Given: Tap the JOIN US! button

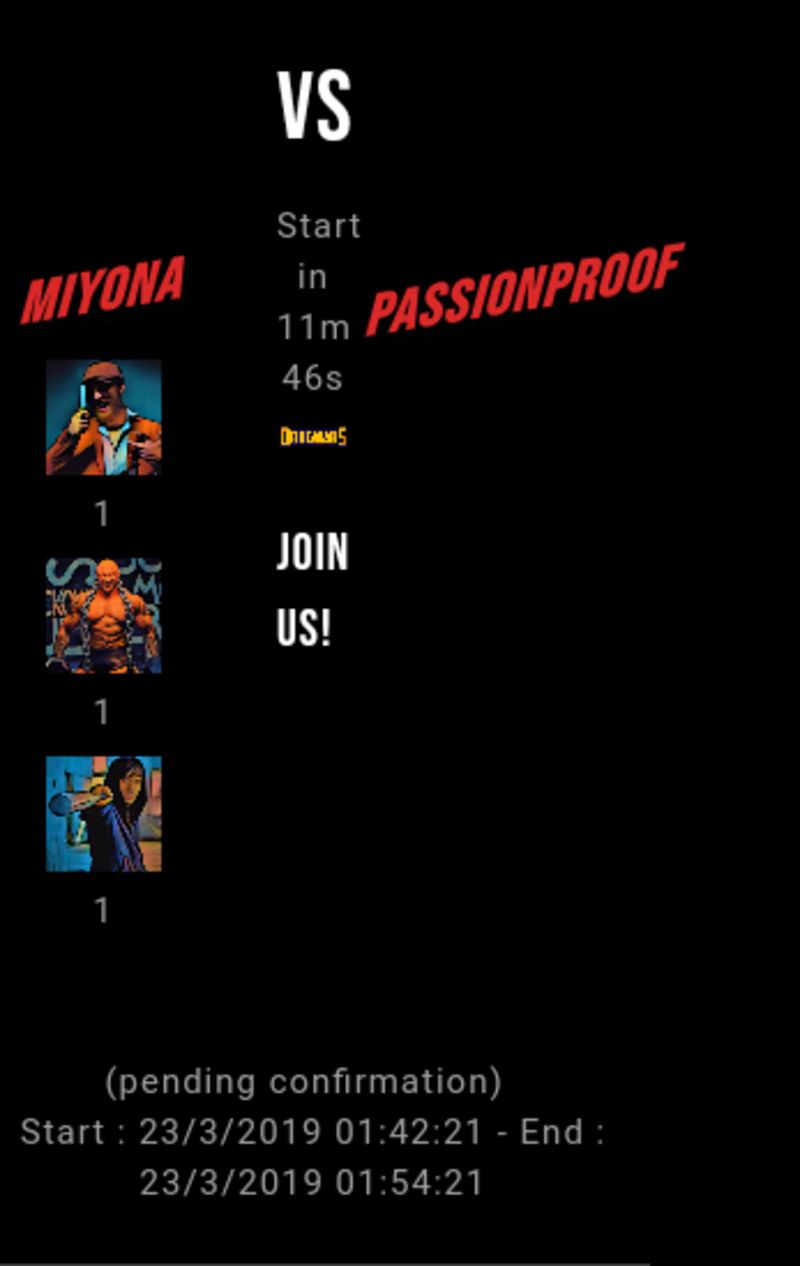Looking at the screenshot, I should pos(312,590).
